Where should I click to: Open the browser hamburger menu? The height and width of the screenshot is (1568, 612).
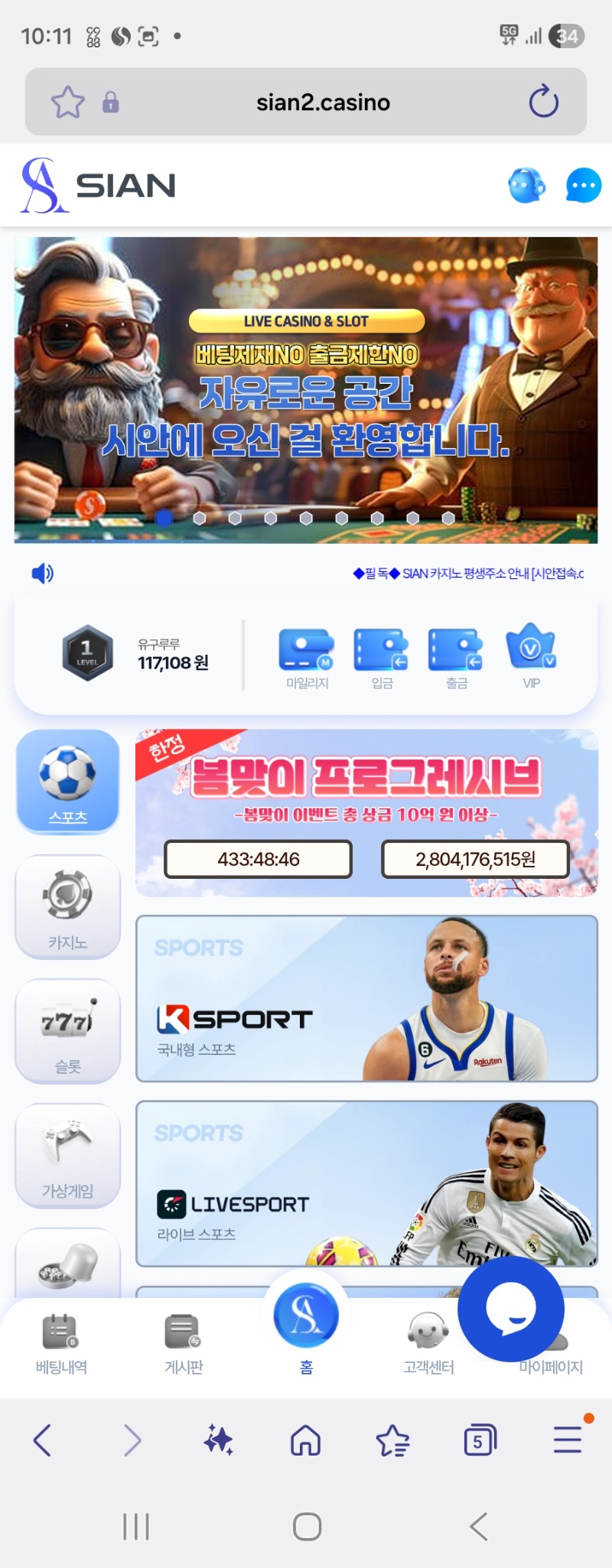[x=568, y=1440]
